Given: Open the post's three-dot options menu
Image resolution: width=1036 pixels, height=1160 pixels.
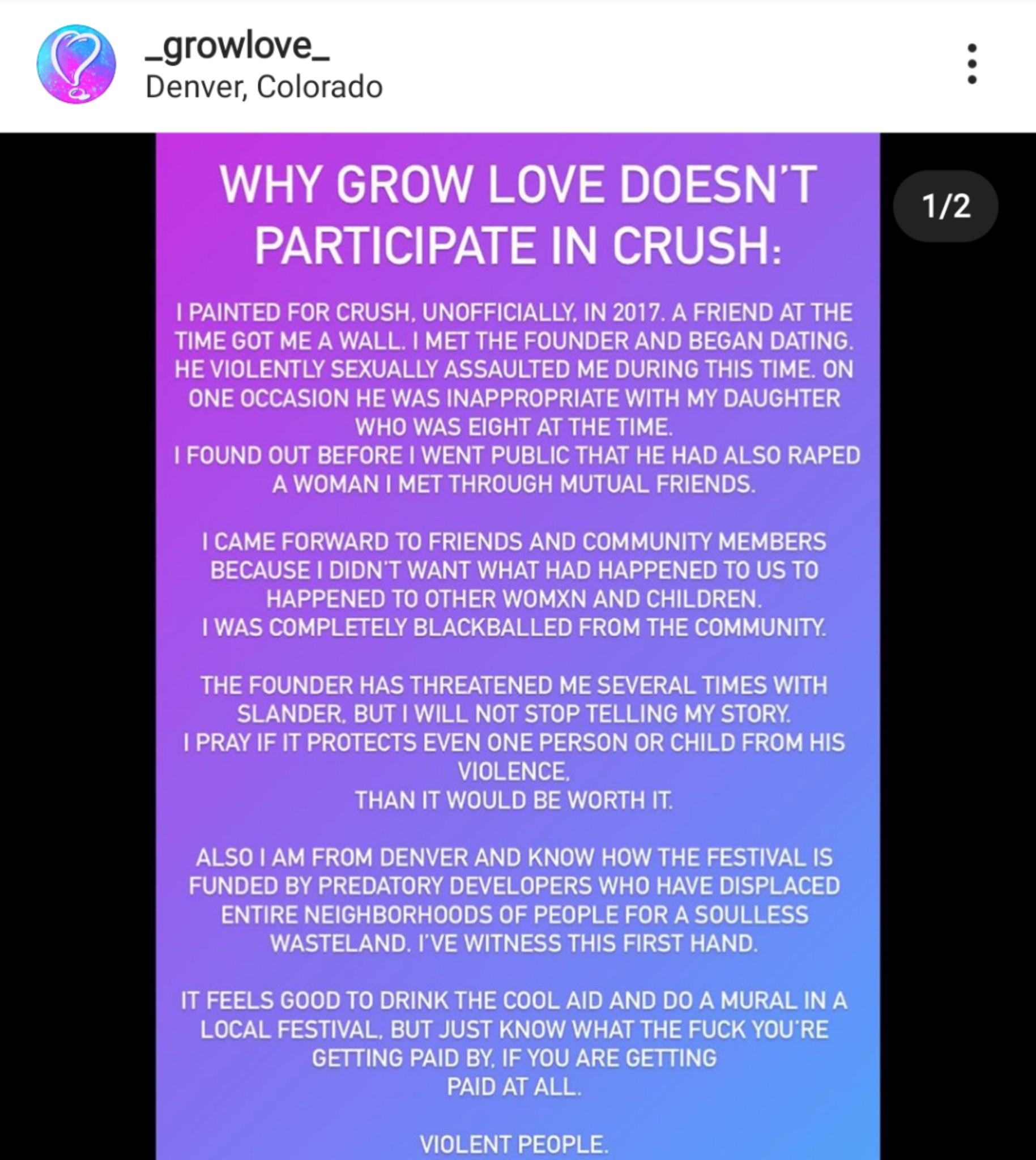Looking at the screenshot, I should 972,65.
